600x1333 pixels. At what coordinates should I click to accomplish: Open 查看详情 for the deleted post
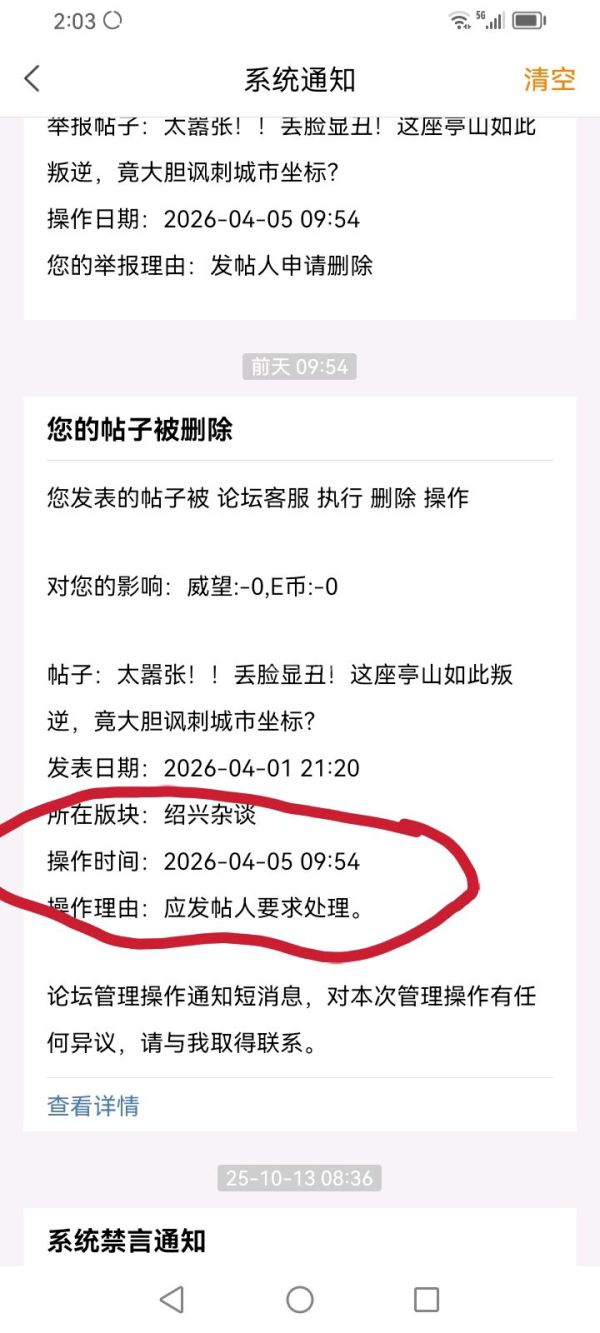(x=93, y=1105)
